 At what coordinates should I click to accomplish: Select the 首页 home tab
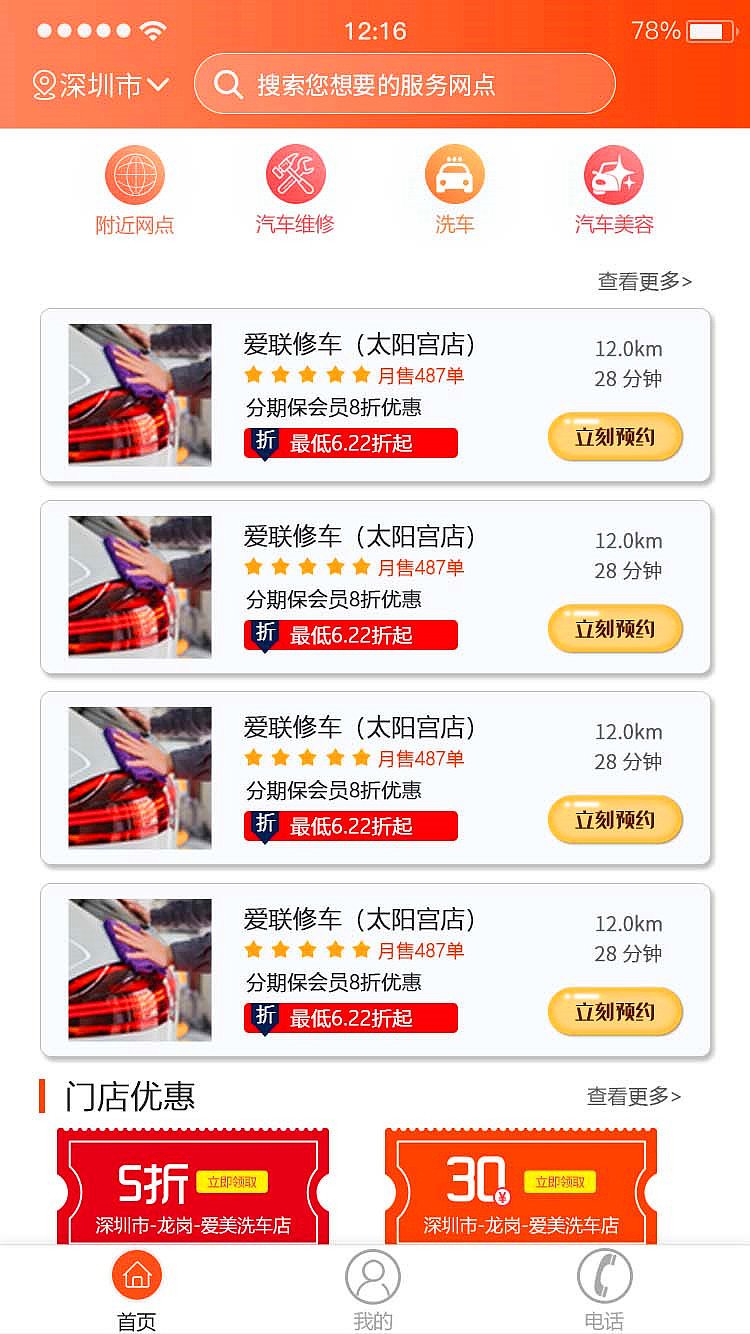(137, 1277)
